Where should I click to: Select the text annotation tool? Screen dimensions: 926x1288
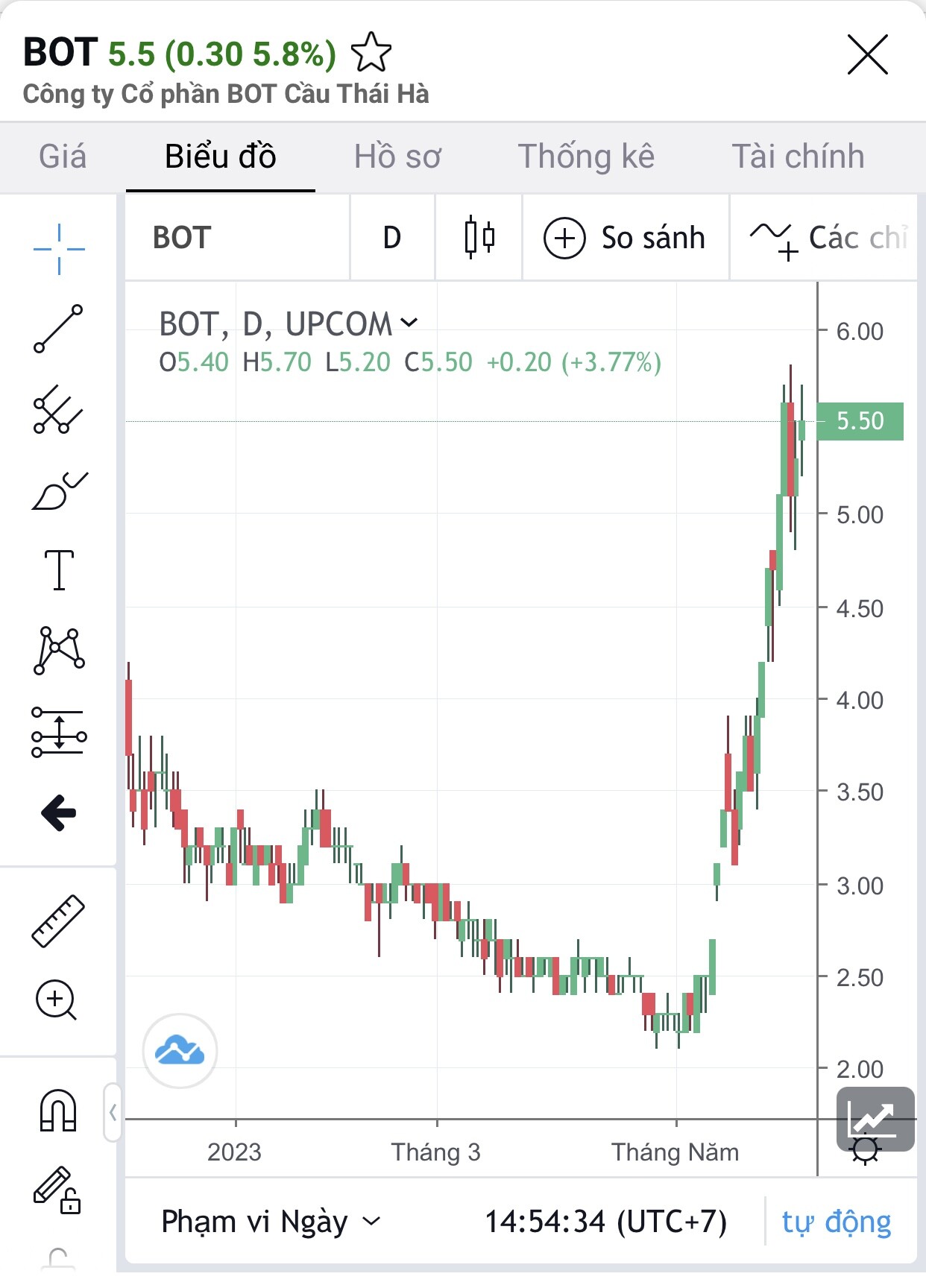[58, 570]
